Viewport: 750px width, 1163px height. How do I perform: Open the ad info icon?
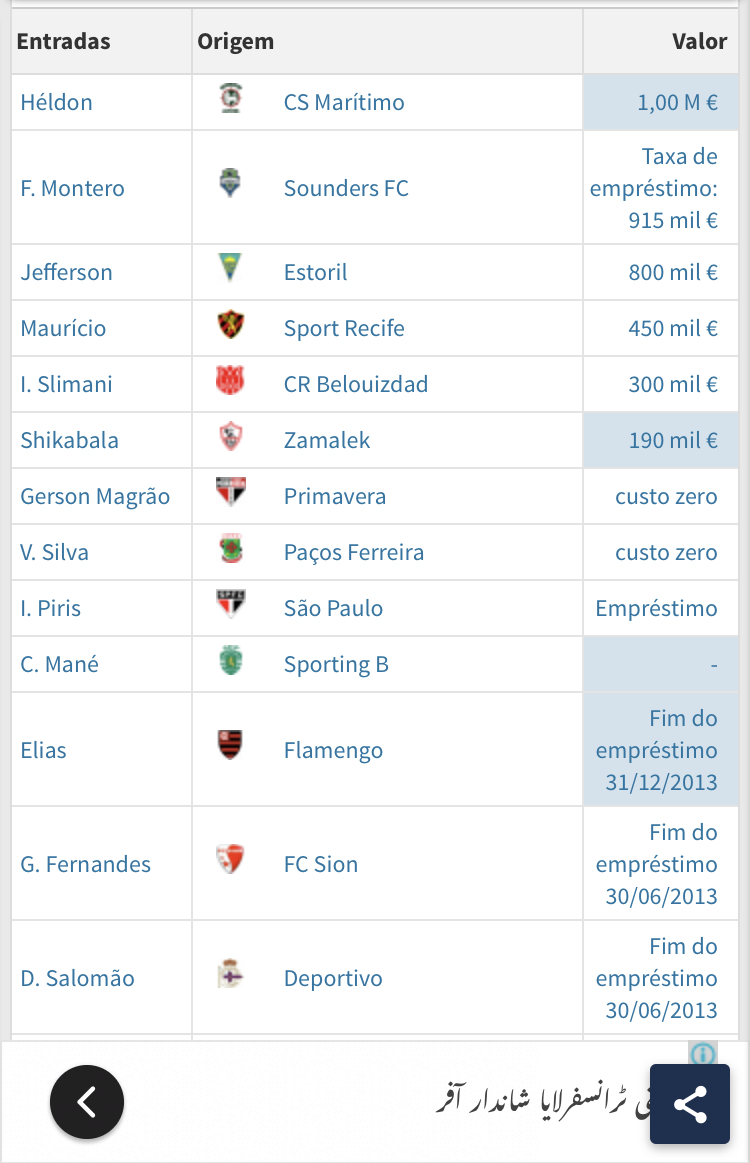pos(703,1053)
